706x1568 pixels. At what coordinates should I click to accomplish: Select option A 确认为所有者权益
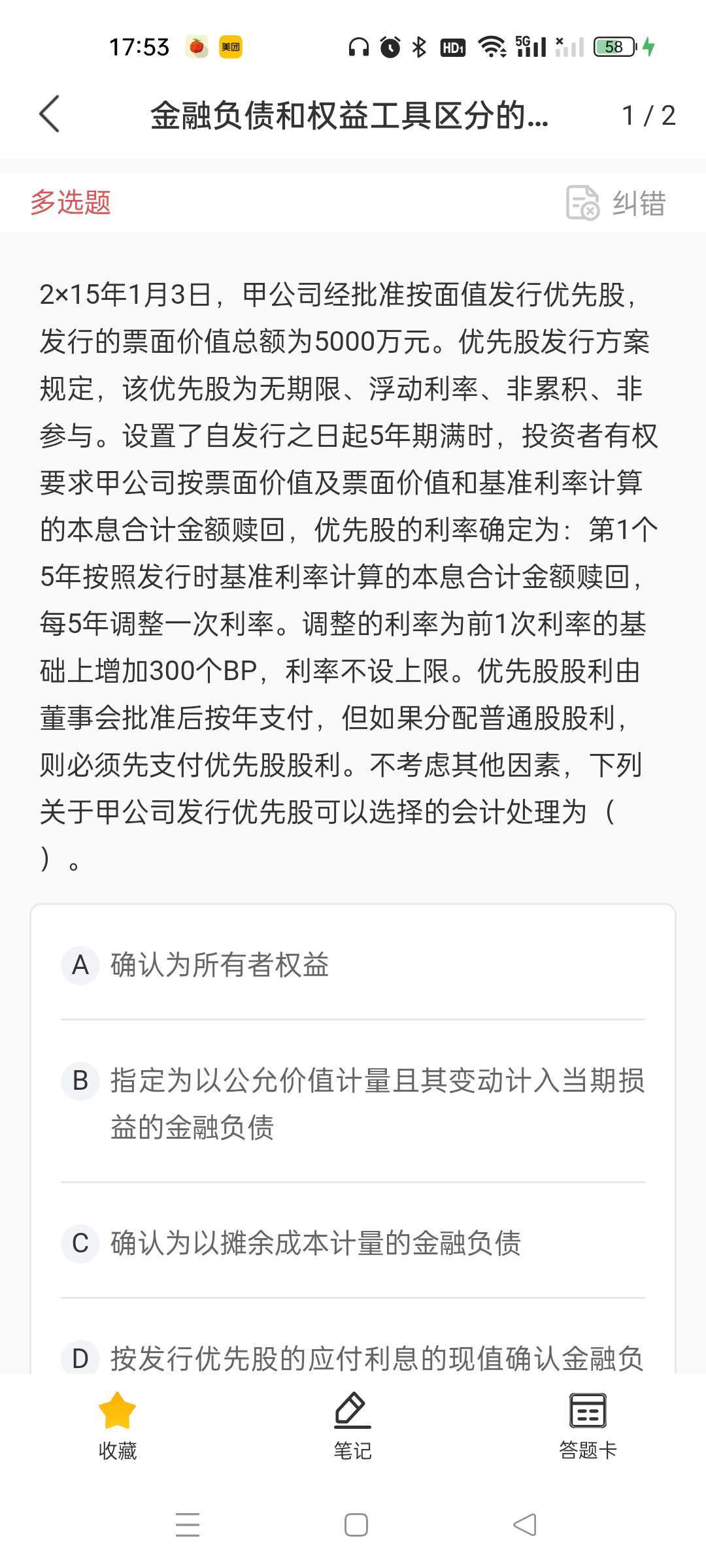click(353, 964)
